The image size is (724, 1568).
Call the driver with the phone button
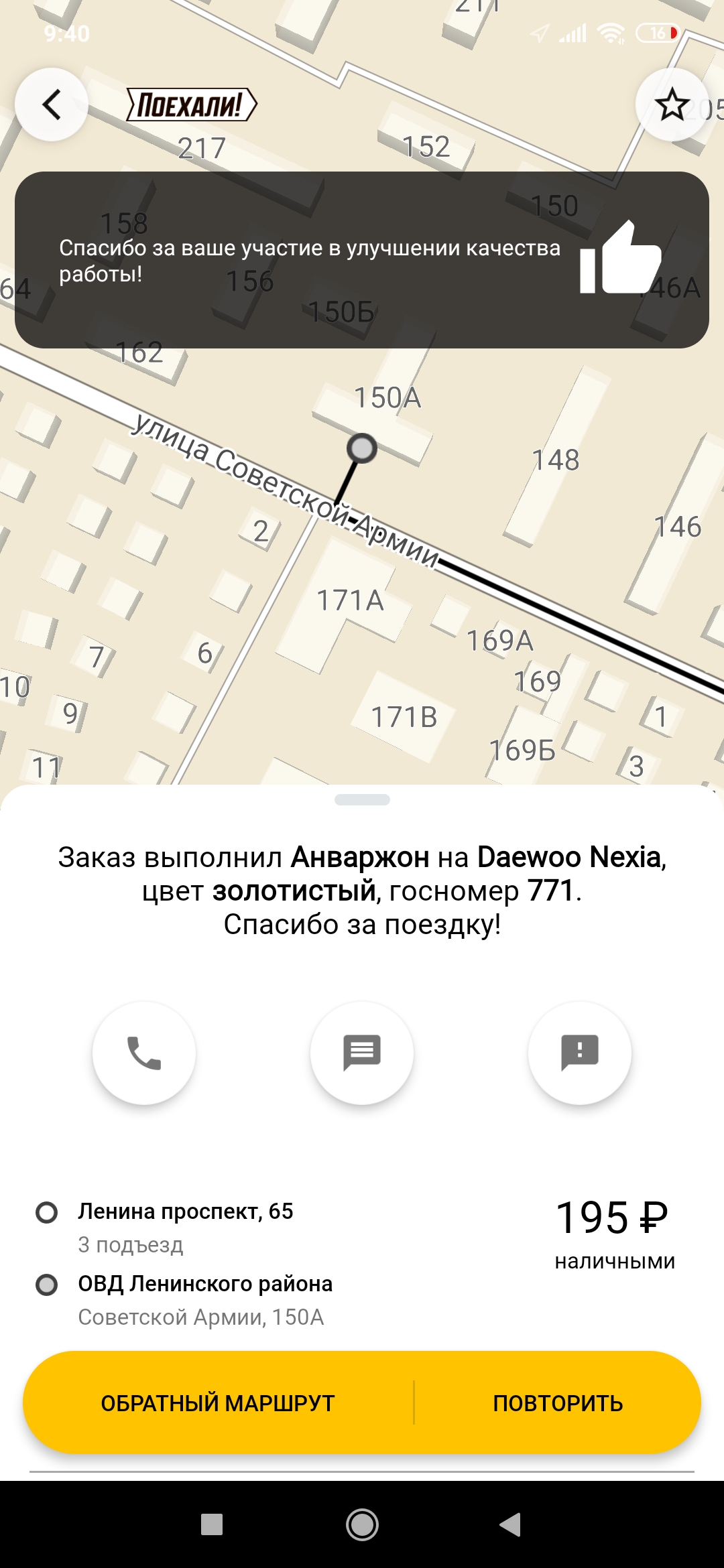coord(144,1053)
